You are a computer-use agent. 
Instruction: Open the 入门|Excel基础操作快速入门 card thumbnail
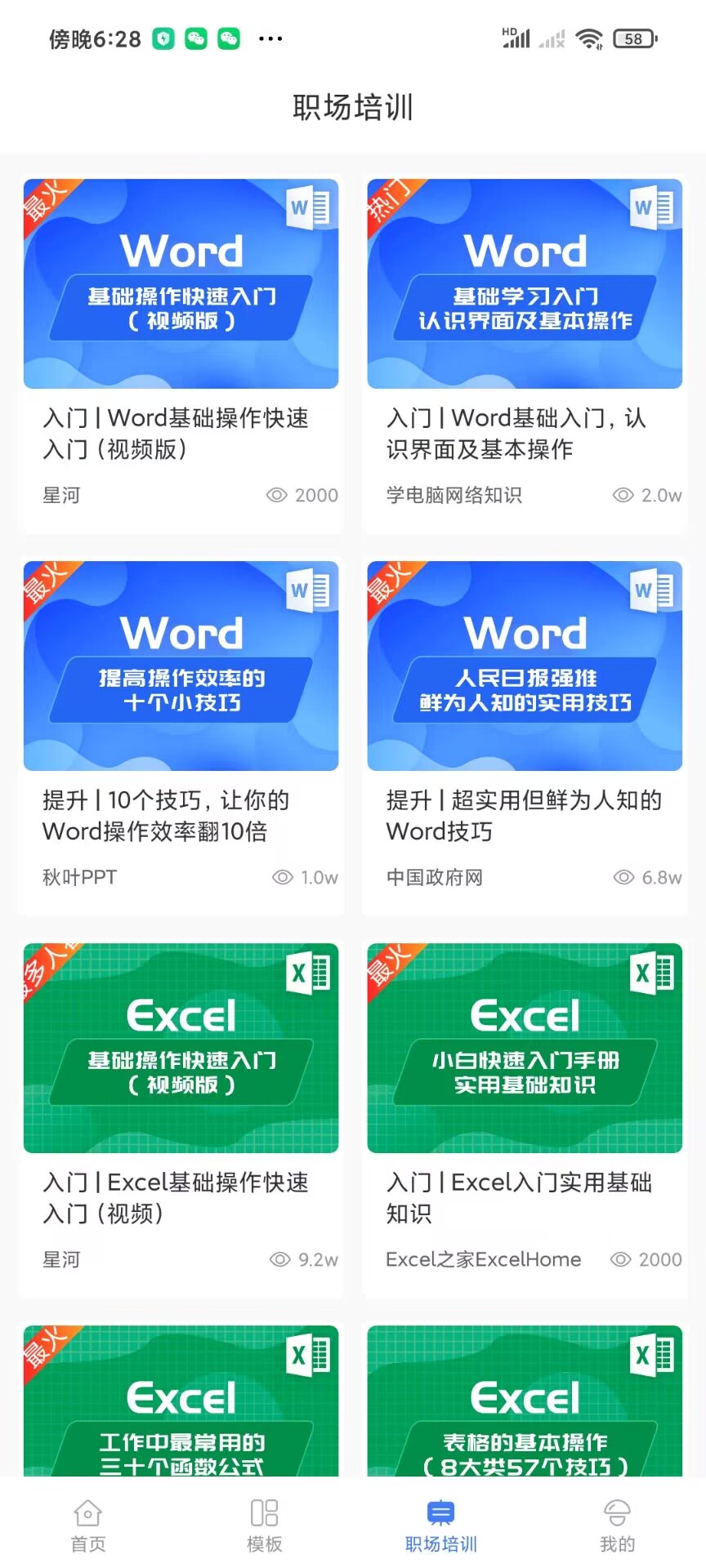pyautogui.click(x=181, y=1048)
